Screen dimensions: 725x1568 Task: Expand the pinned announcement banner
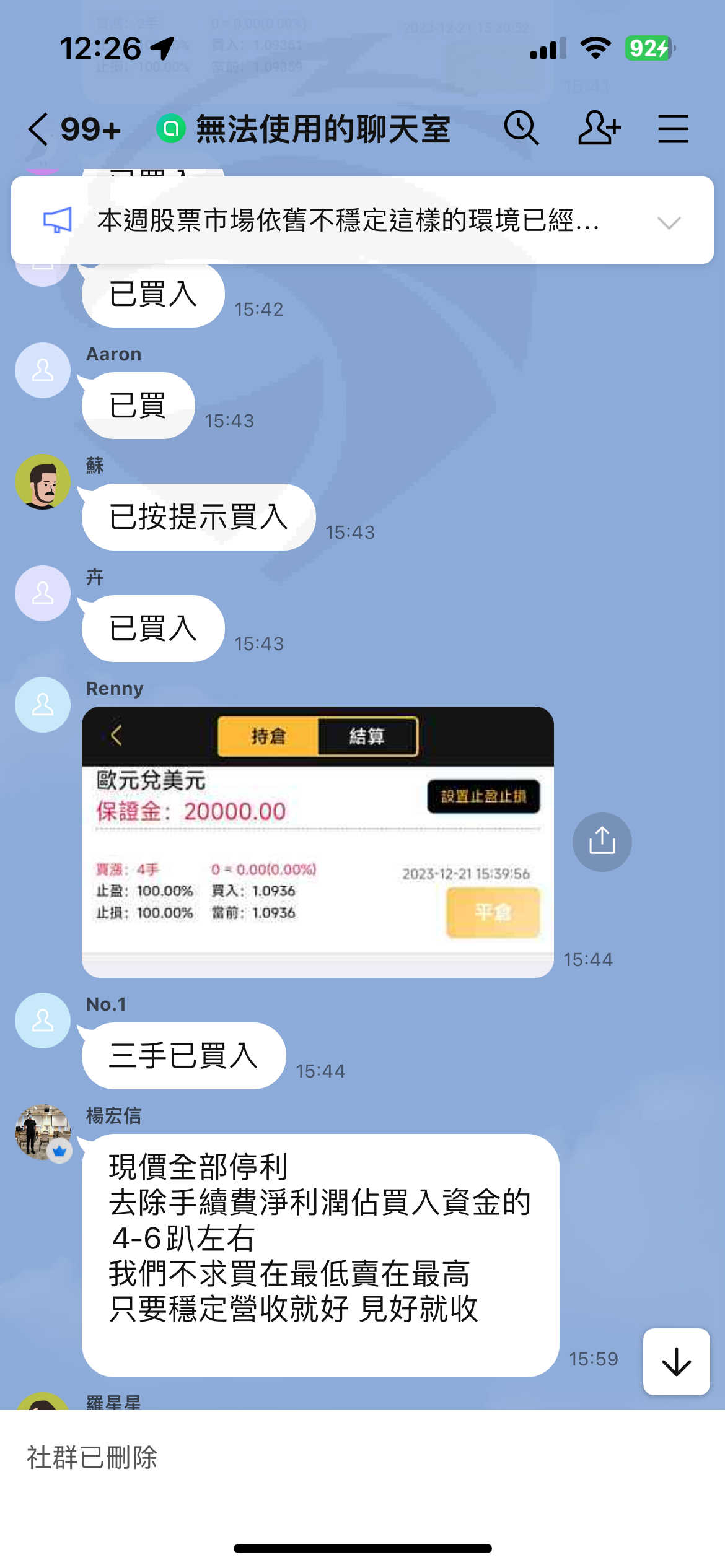(669, 222)
